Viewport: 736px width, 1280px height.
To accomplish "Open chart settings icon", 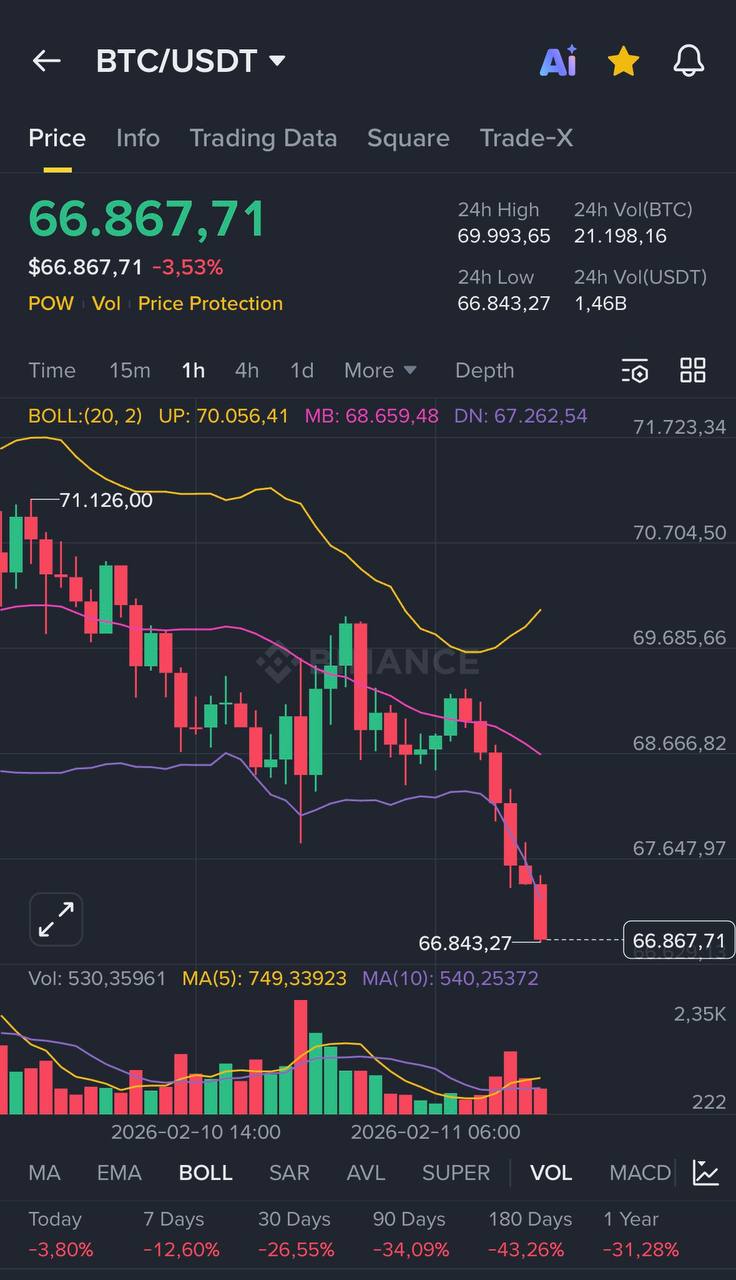I will [x=634, y=370].
